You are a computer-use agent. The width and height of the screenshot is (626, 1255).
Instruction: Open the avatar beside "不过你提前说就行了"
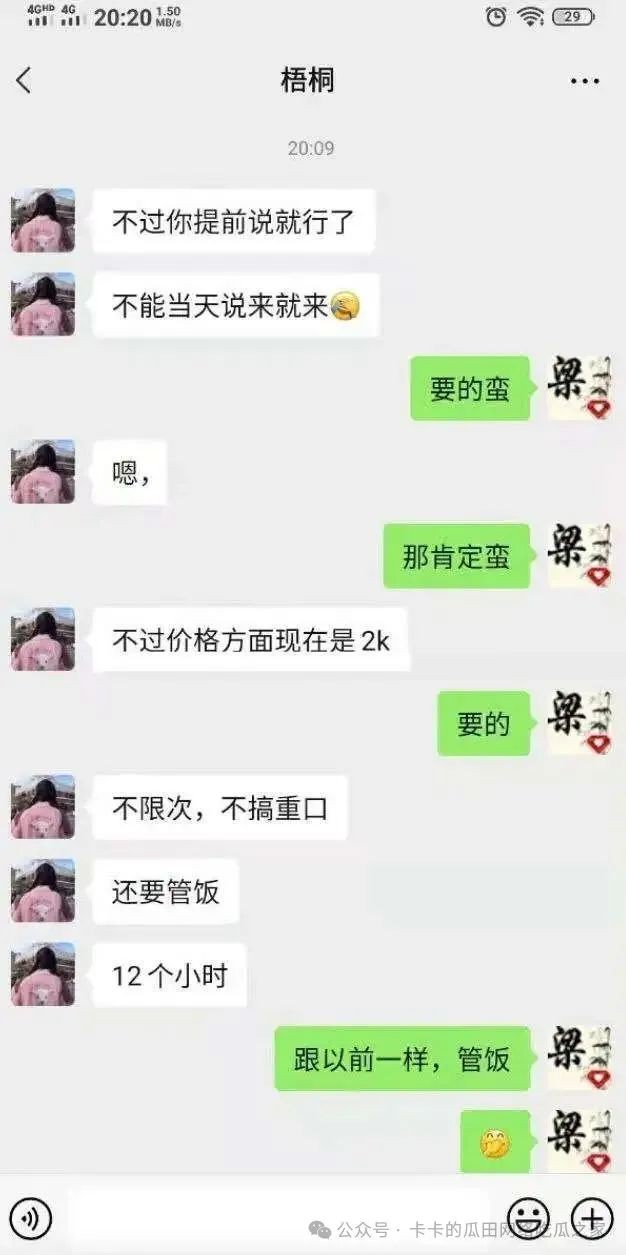(43, 220)
